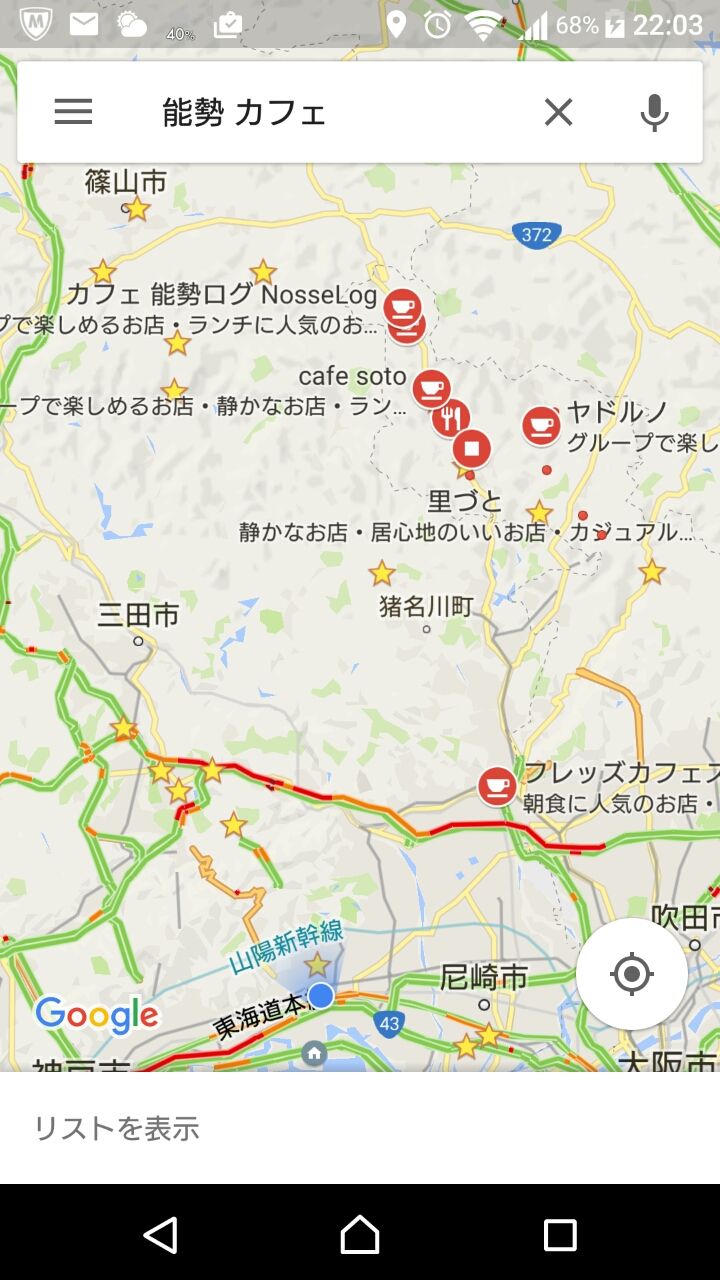Tap the my-location crosshair button
The image size is (720, 1280).
click(632, 974)
